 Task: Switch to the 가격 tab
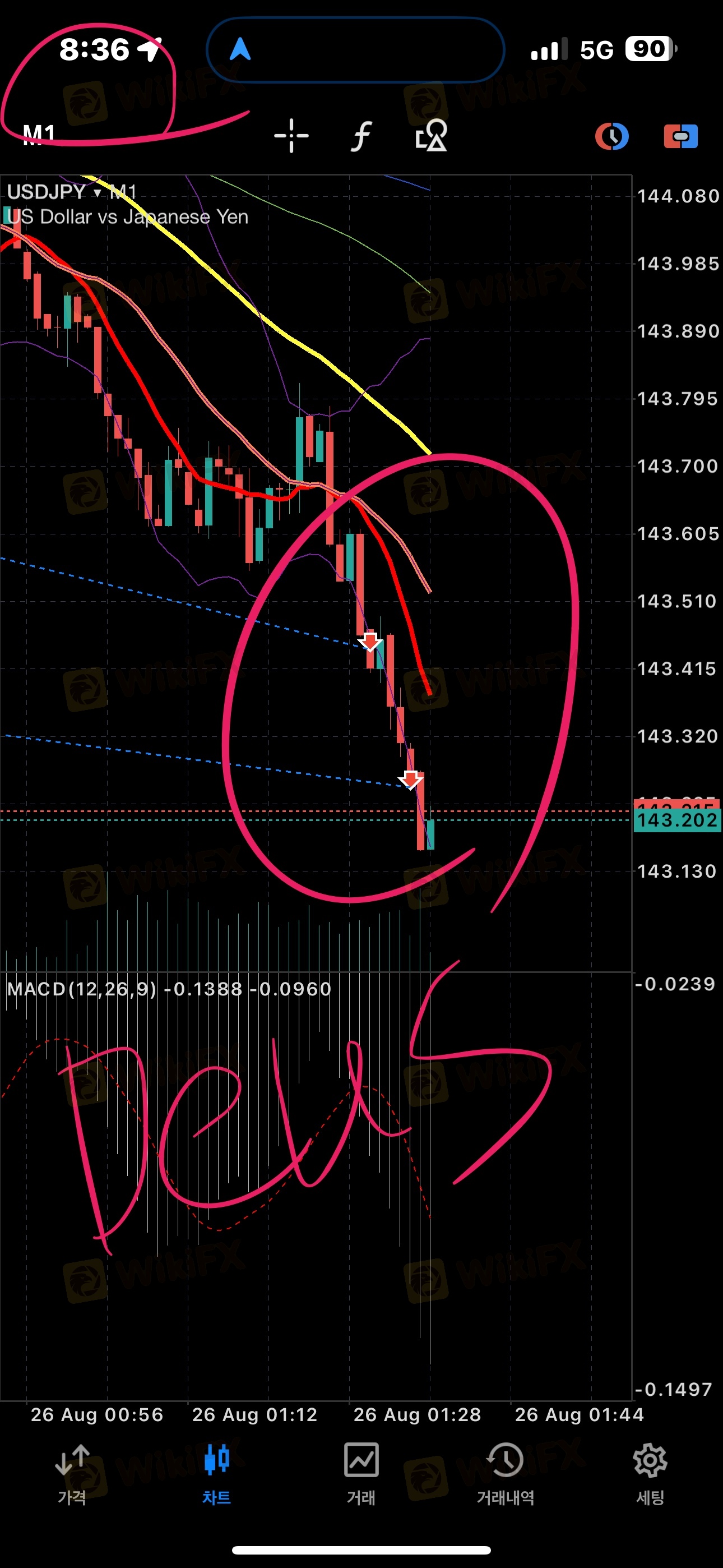(72, 1473)
